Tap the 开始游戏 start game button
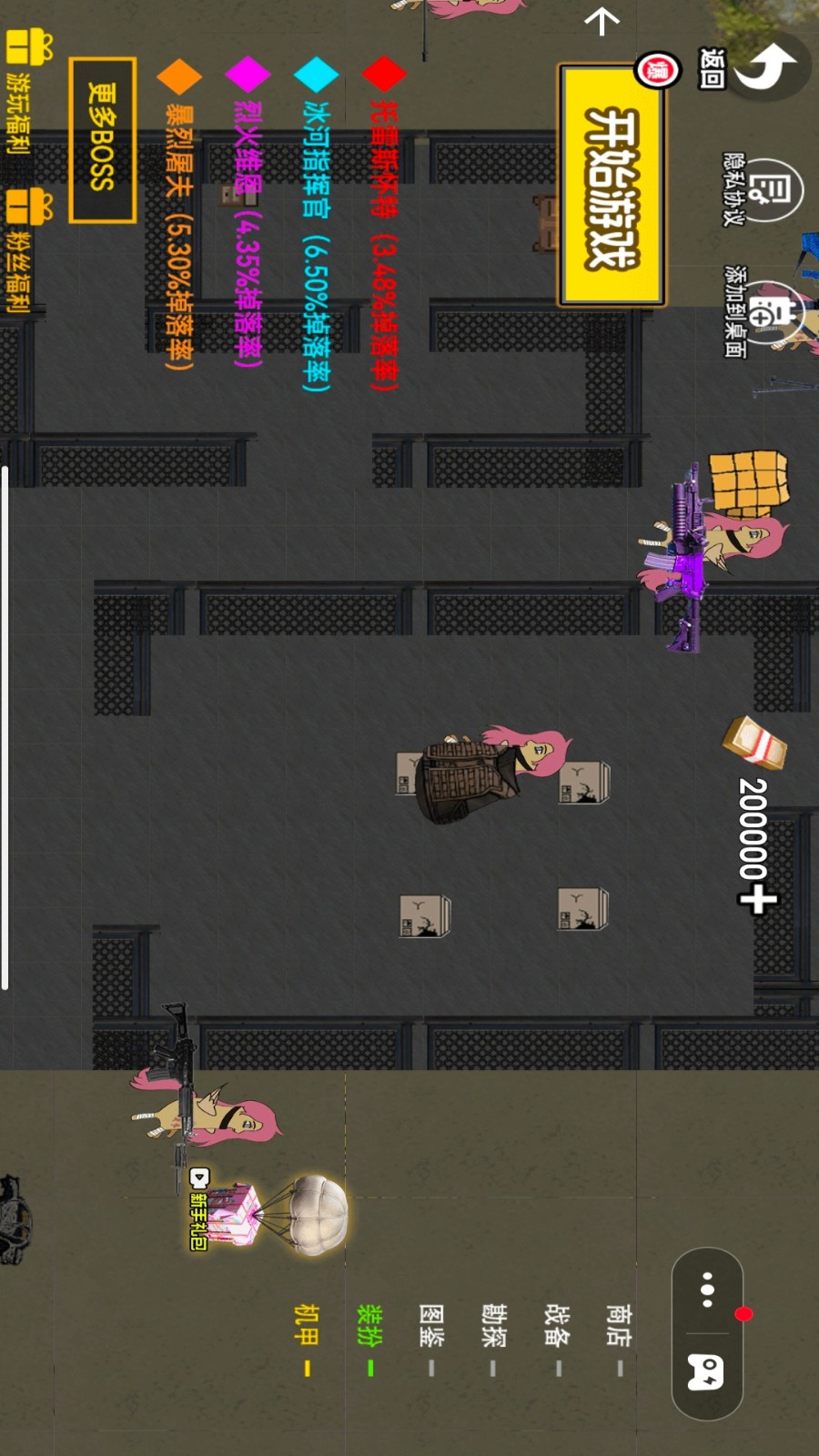 coord(612,186)
